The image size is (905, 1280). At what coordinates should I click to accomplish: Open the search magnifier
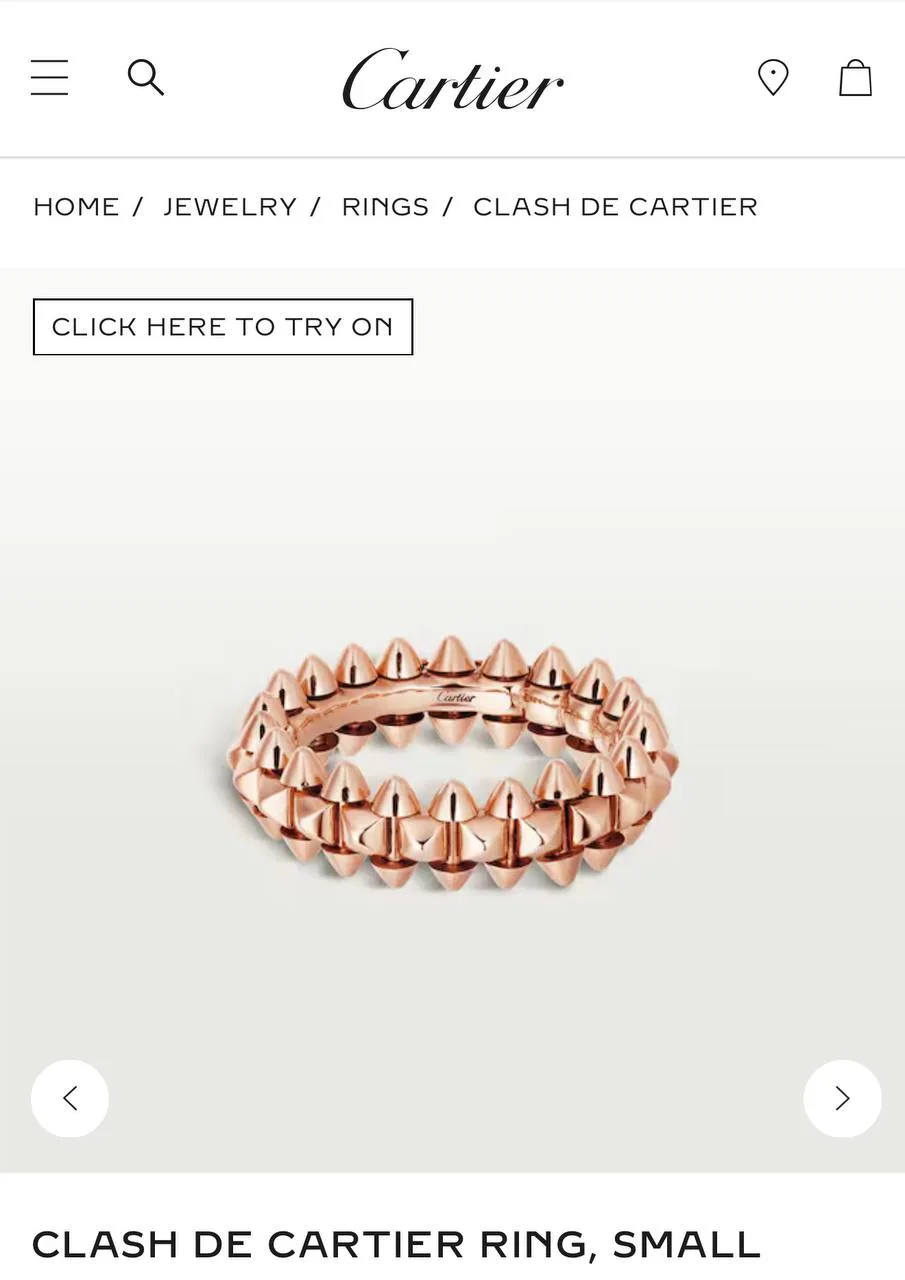pos(146,77)
